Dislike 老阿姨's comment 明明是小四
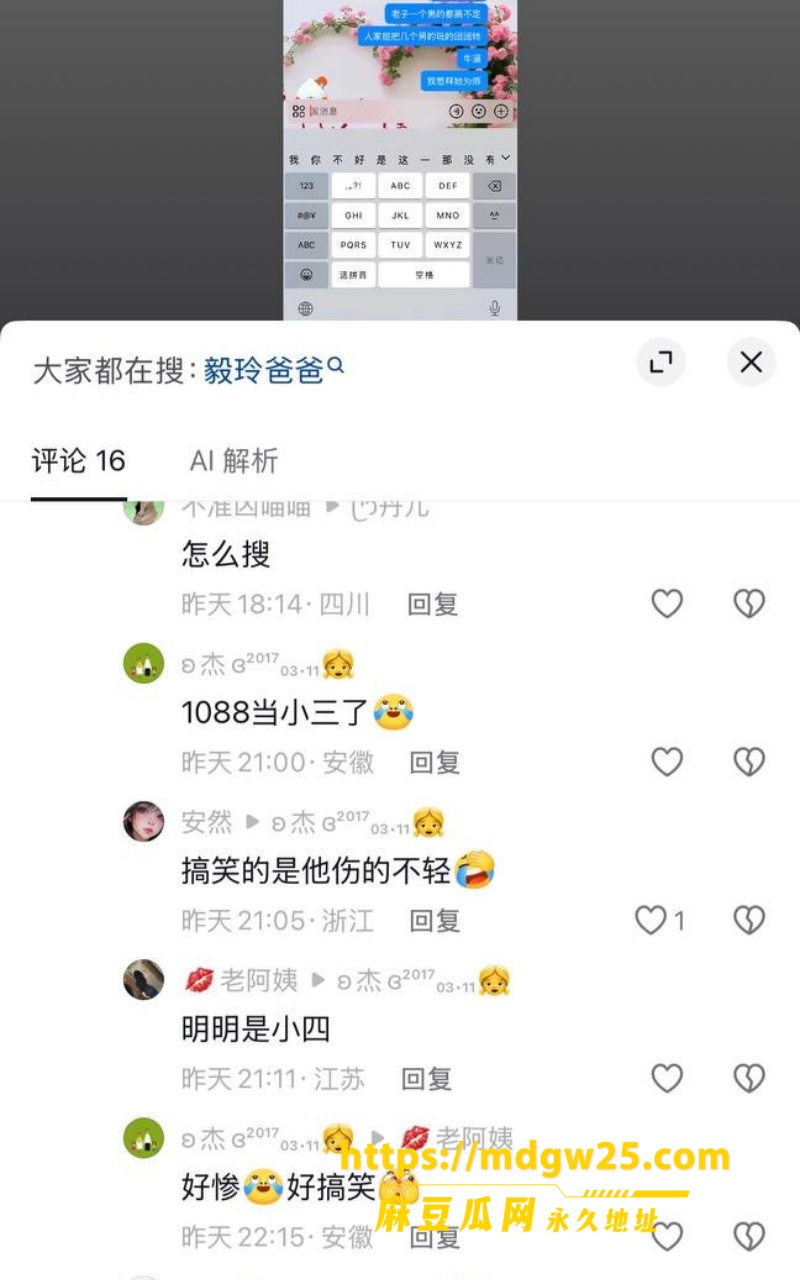Screen dimensions: 800x1280 click(x=749, y=1078)
